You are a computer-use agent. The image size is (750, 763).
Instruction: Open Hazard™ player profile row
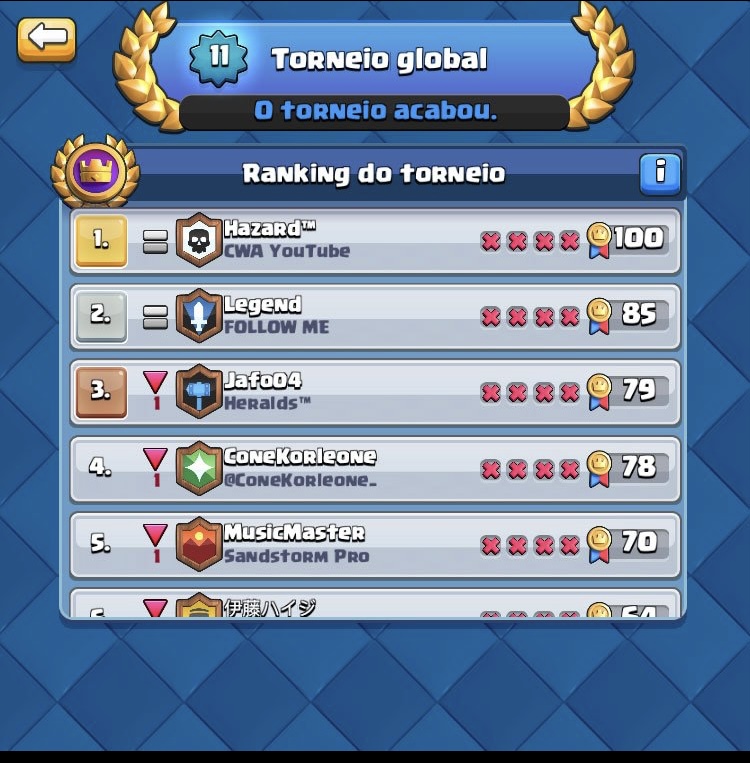coord(375,241)
